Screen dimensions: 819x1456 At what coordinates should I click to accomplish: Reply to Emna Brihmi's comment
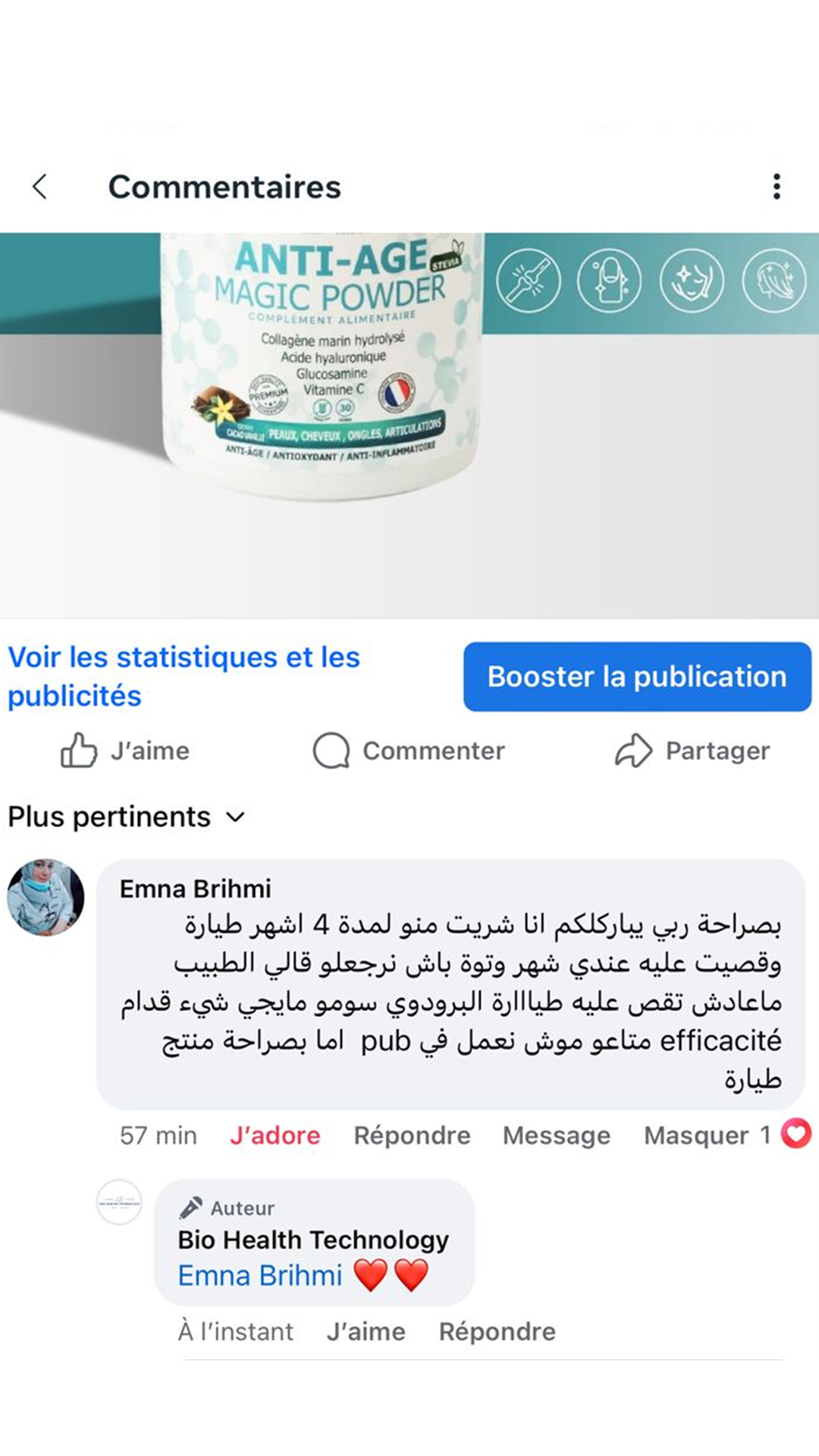pos(412,1135)
